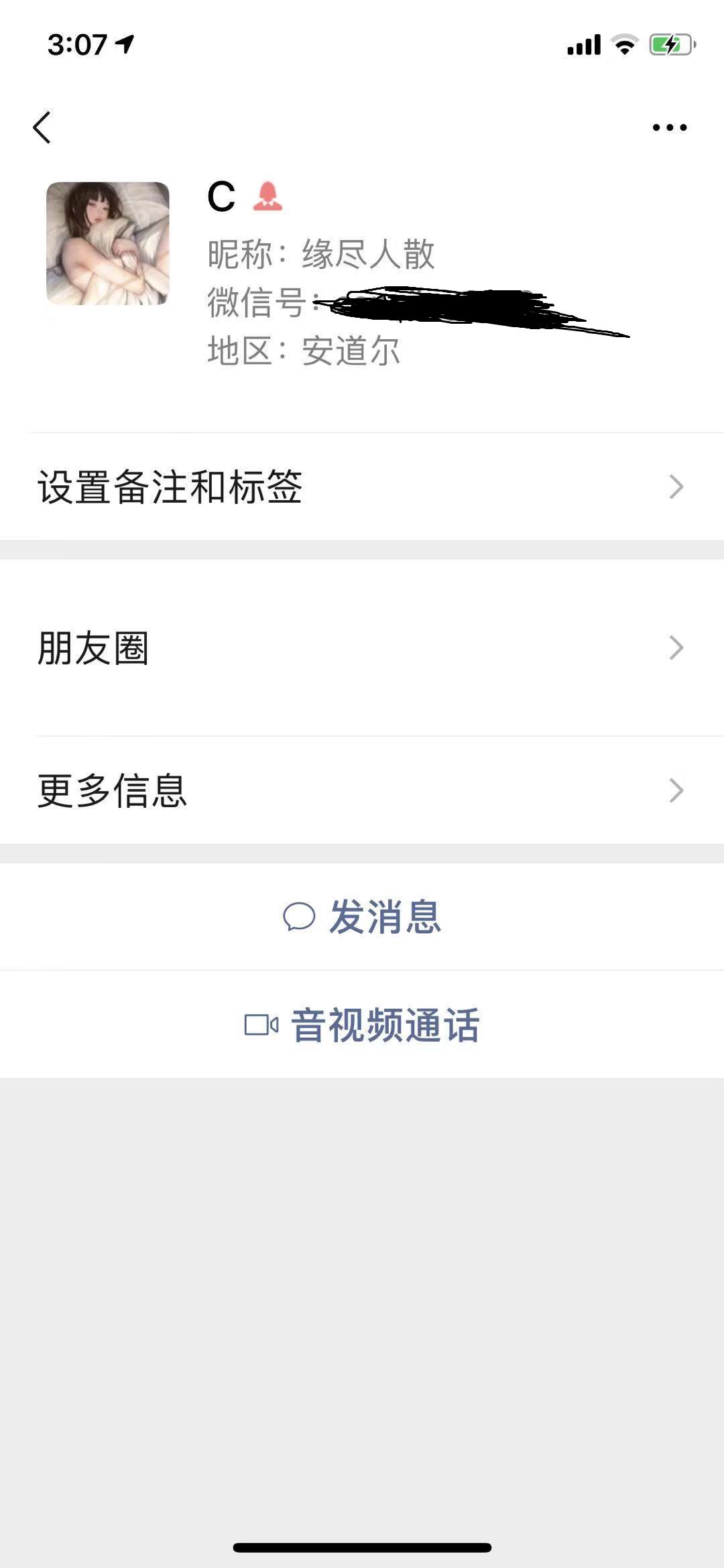Screen dimensions: 724x1568
Task: Start 音视频通话 call
Action: tap(362, 1024)
